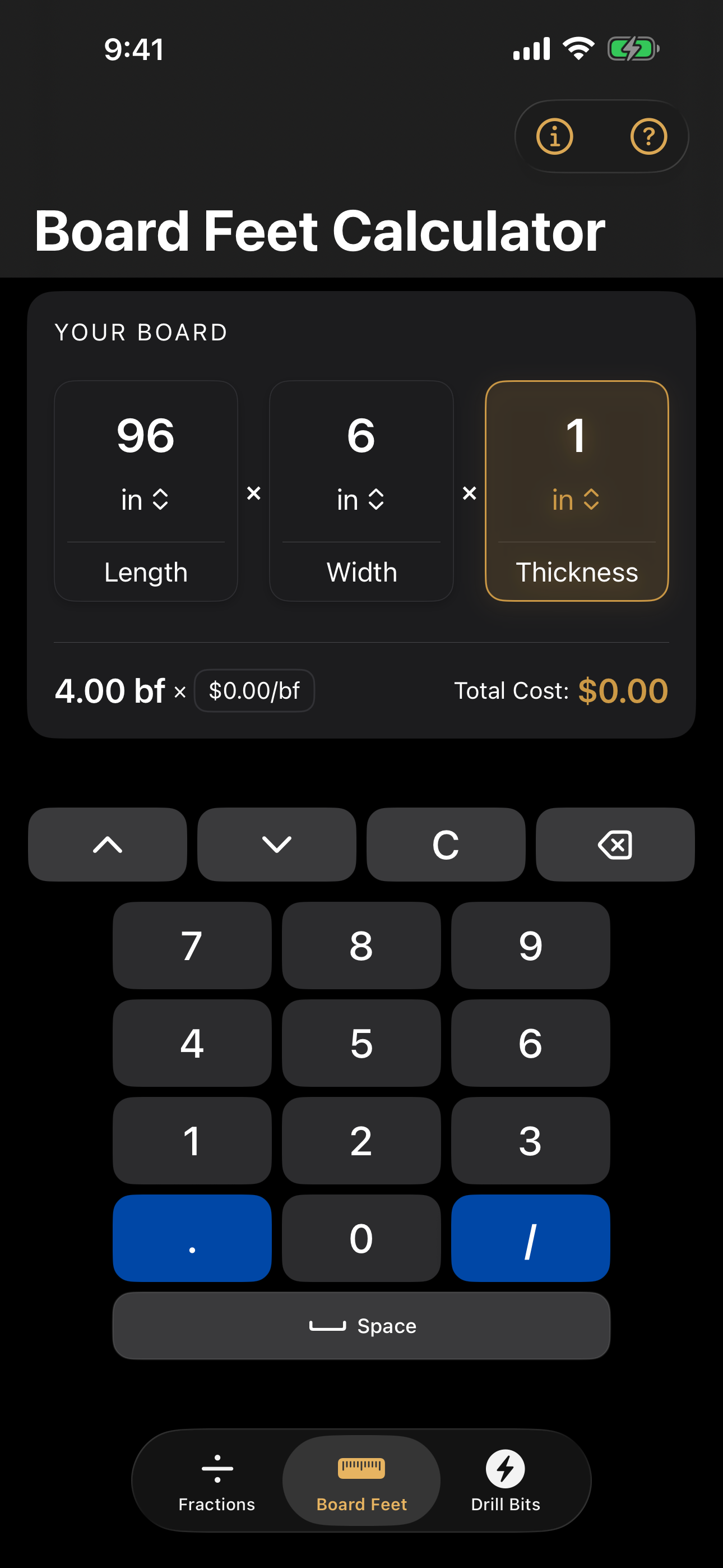Viewport: 723px width, 1568px height.
Task: Change the unit of the Thickness field
Action: (x=576, y=500)
